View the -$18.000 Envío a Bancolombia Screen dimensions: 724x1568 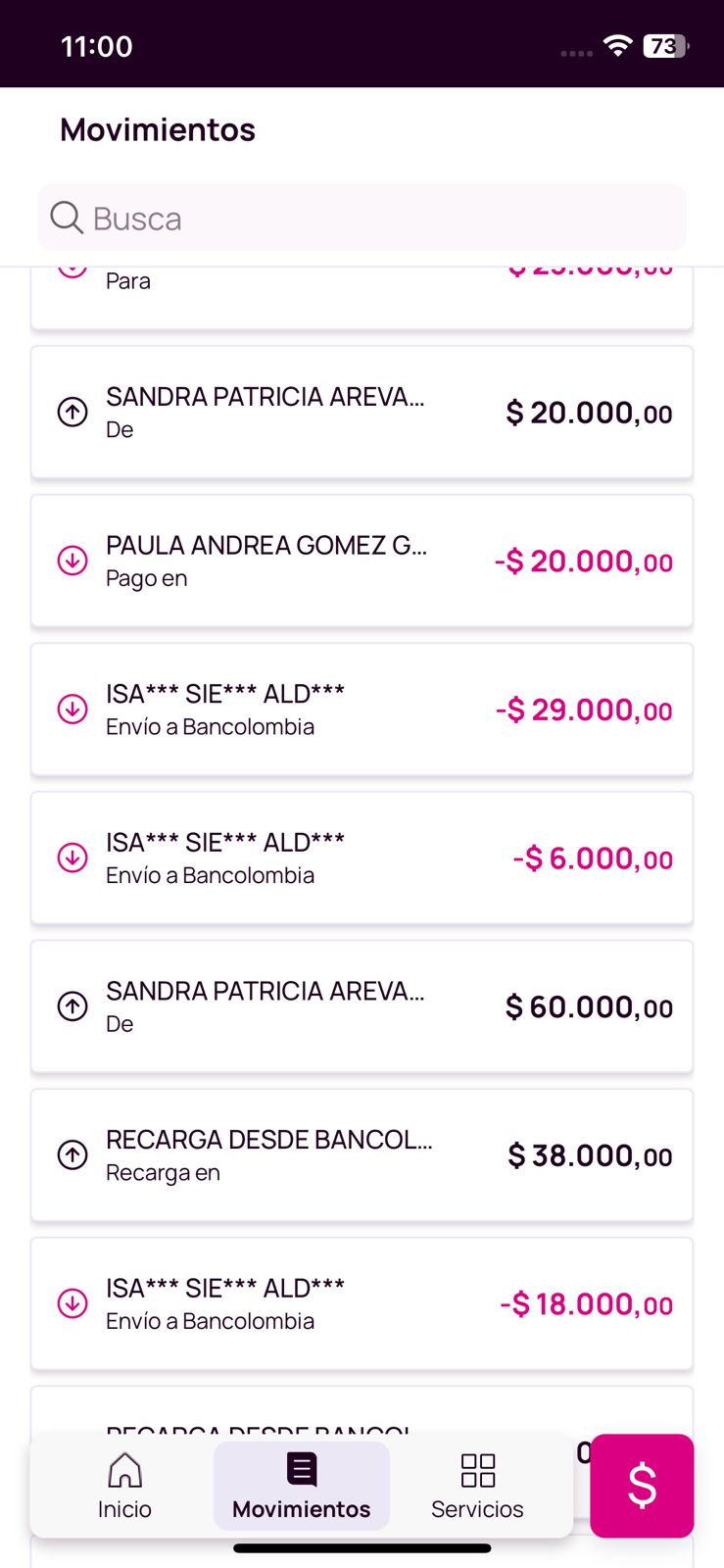click(x=362, y=1303)
